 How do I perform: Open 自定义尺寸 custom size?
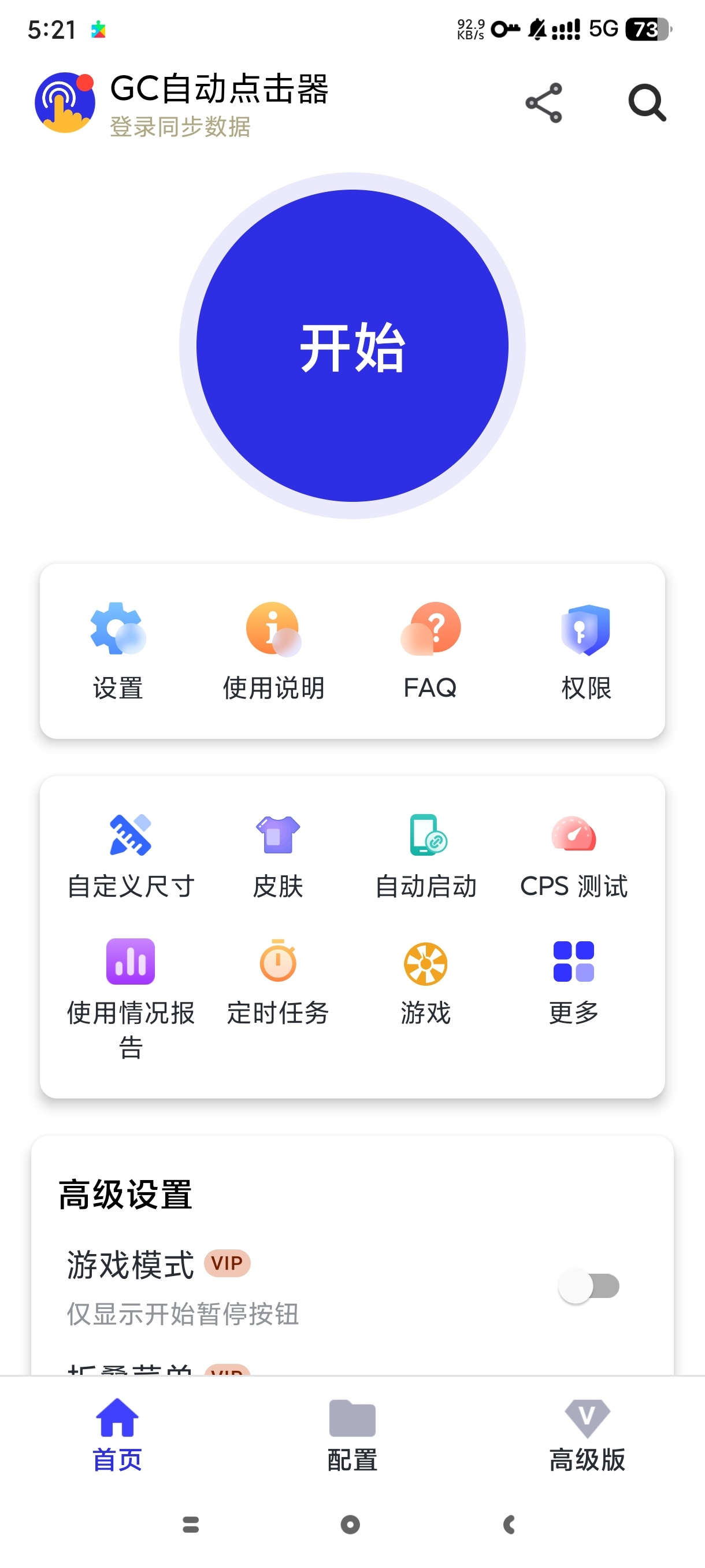[x=131, y=855]
